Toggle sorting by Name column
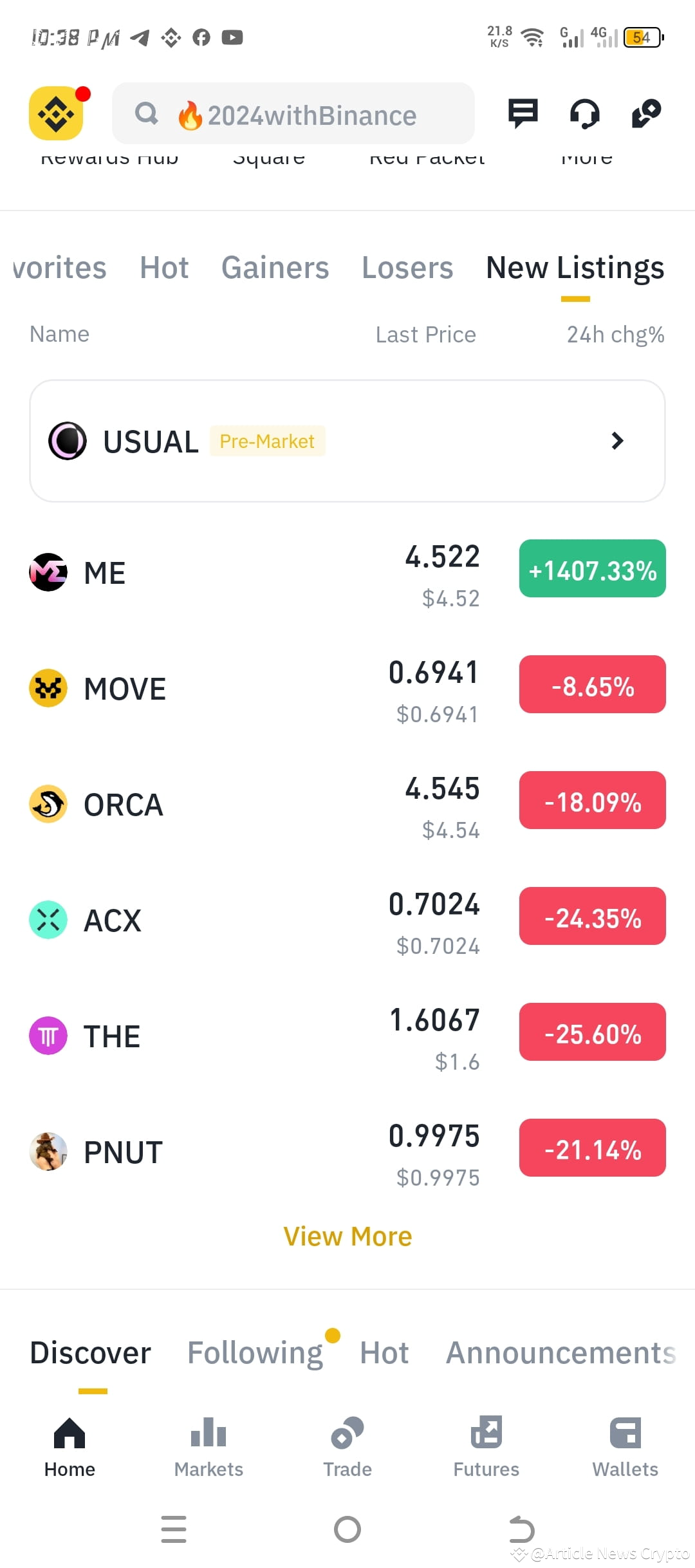Screen dimensions: 695x1568 click(x=59, y=334)
